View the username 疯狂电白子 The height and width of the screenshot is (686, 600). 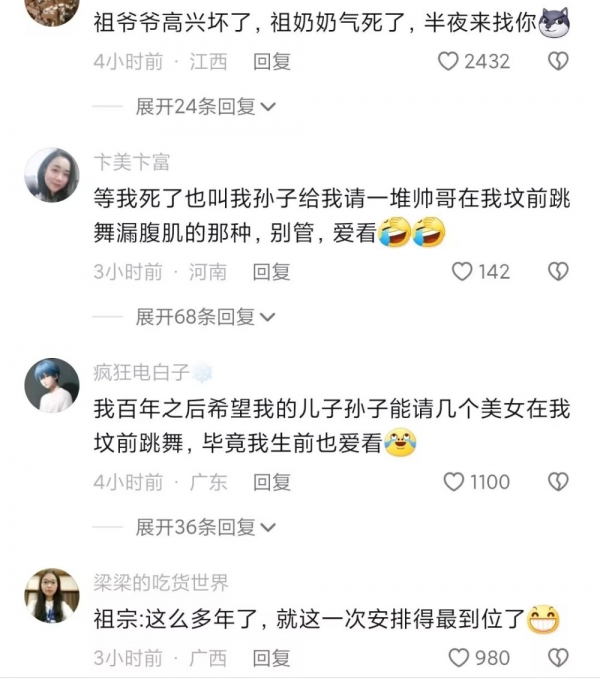[x=140, y=372]
